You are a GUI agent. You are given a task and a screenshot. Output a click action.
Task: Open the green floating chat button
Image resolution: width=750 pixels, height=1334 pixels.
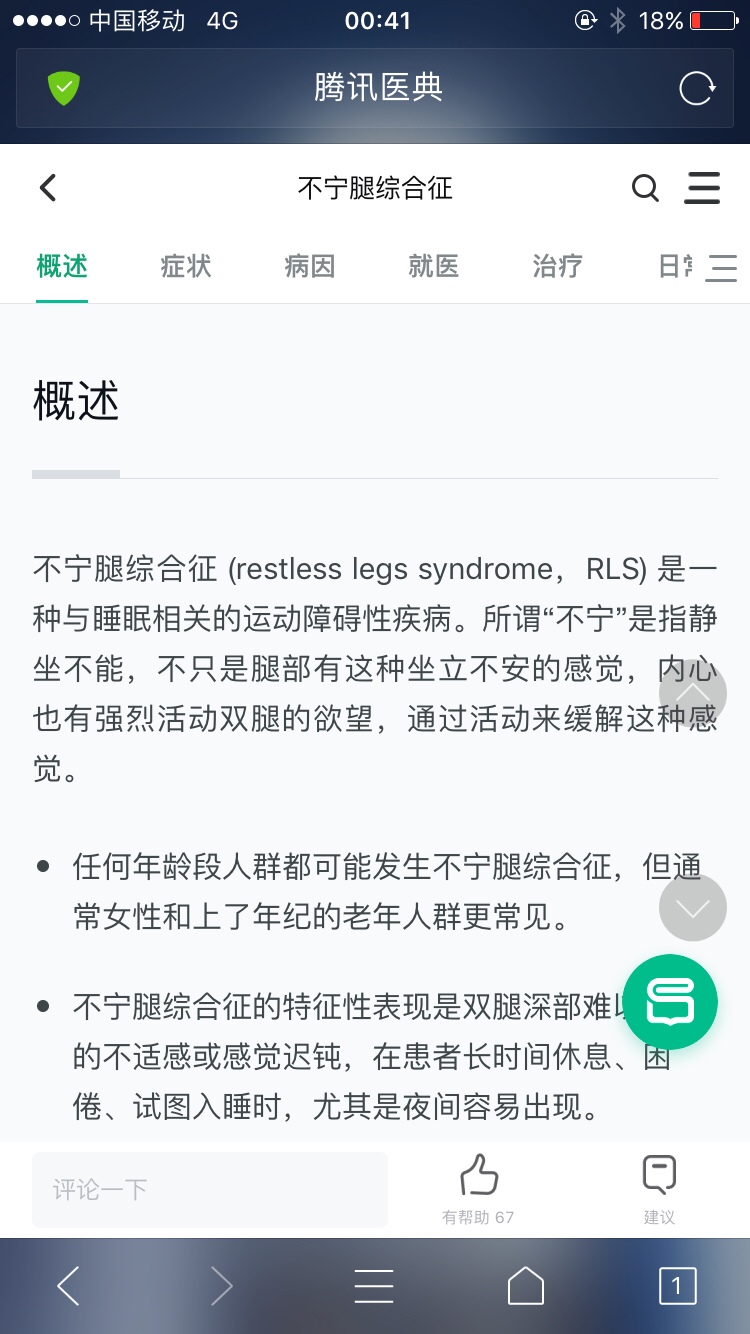670,1001
